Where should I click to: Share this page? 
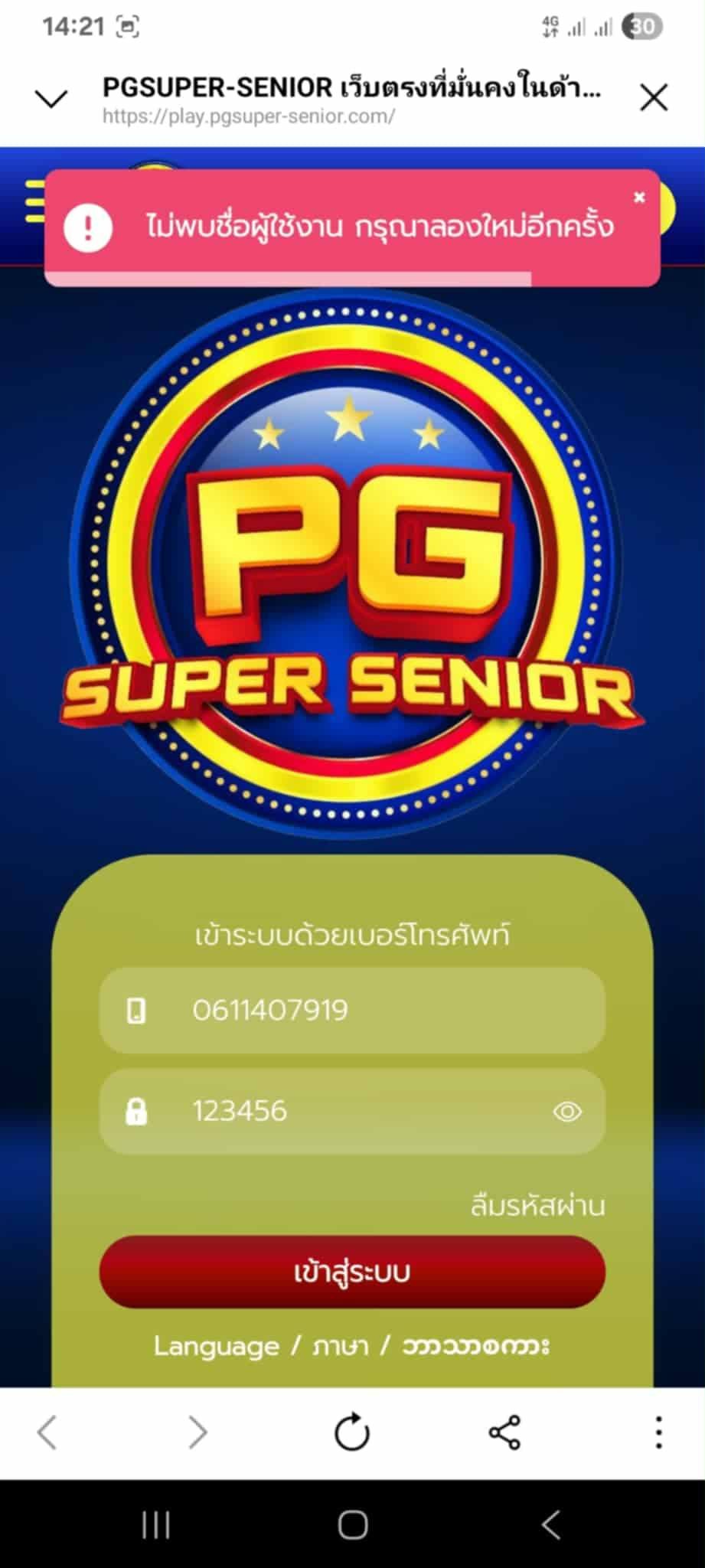coord(504,1432)
